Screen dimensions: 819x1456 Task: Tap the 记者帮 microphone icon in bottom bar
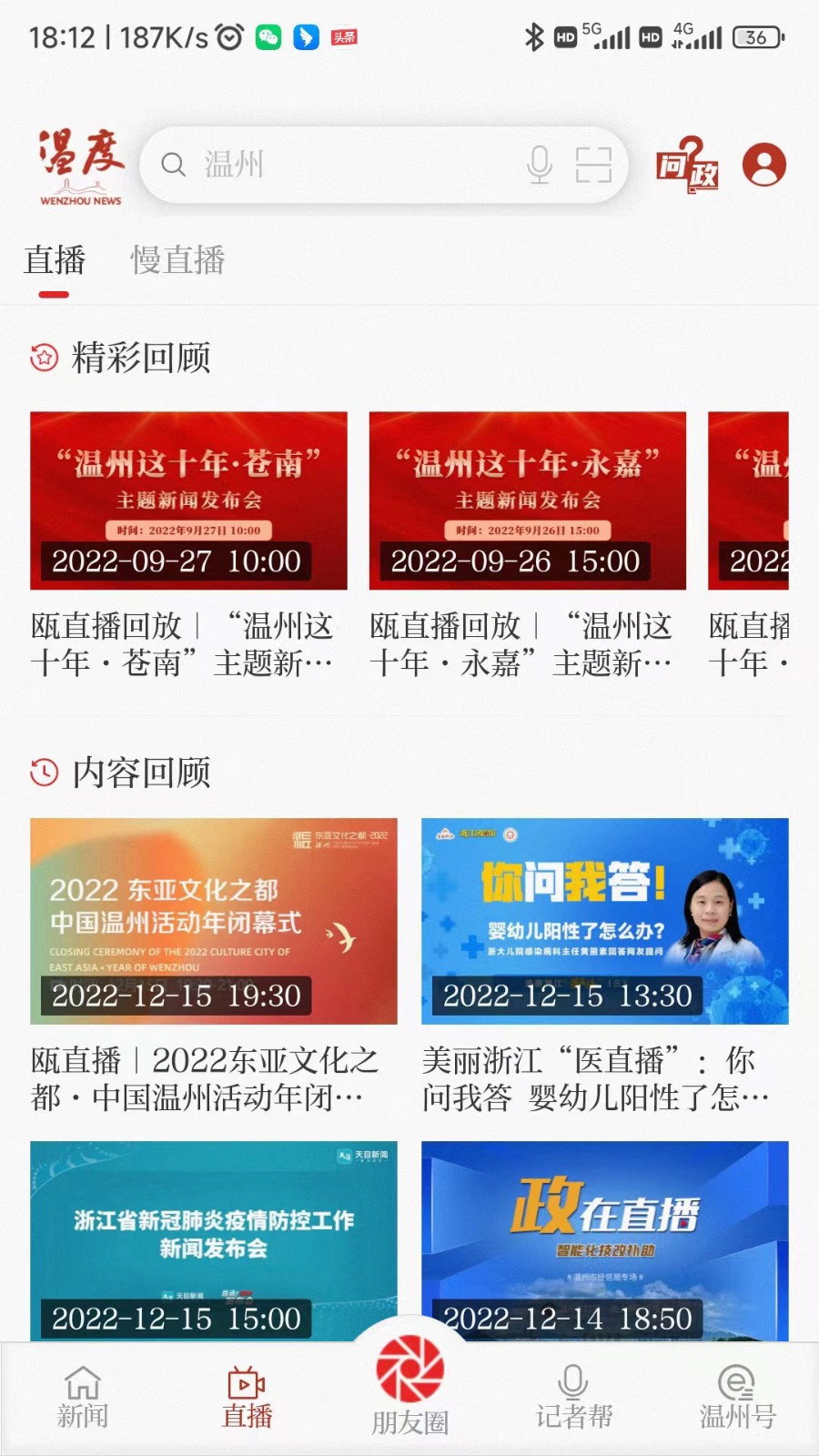tap(572, 1383)
